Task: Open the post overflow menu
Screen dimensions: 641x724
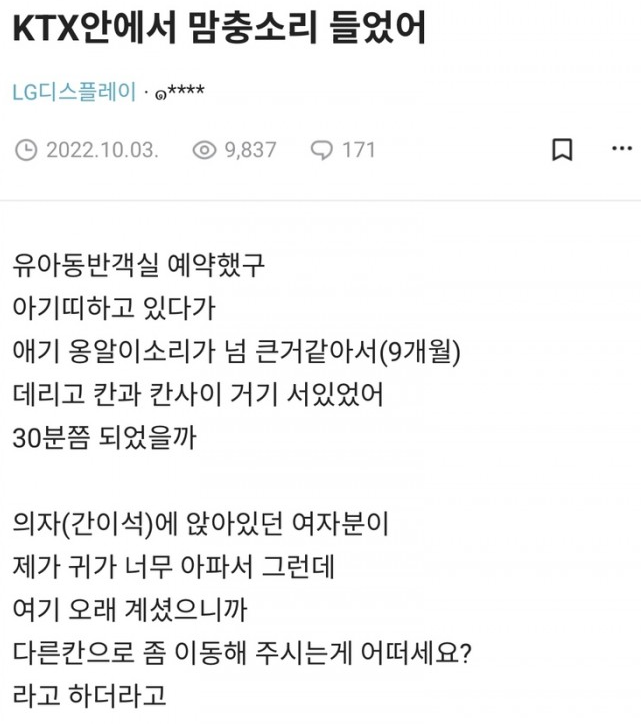Action: click(620, 150)
